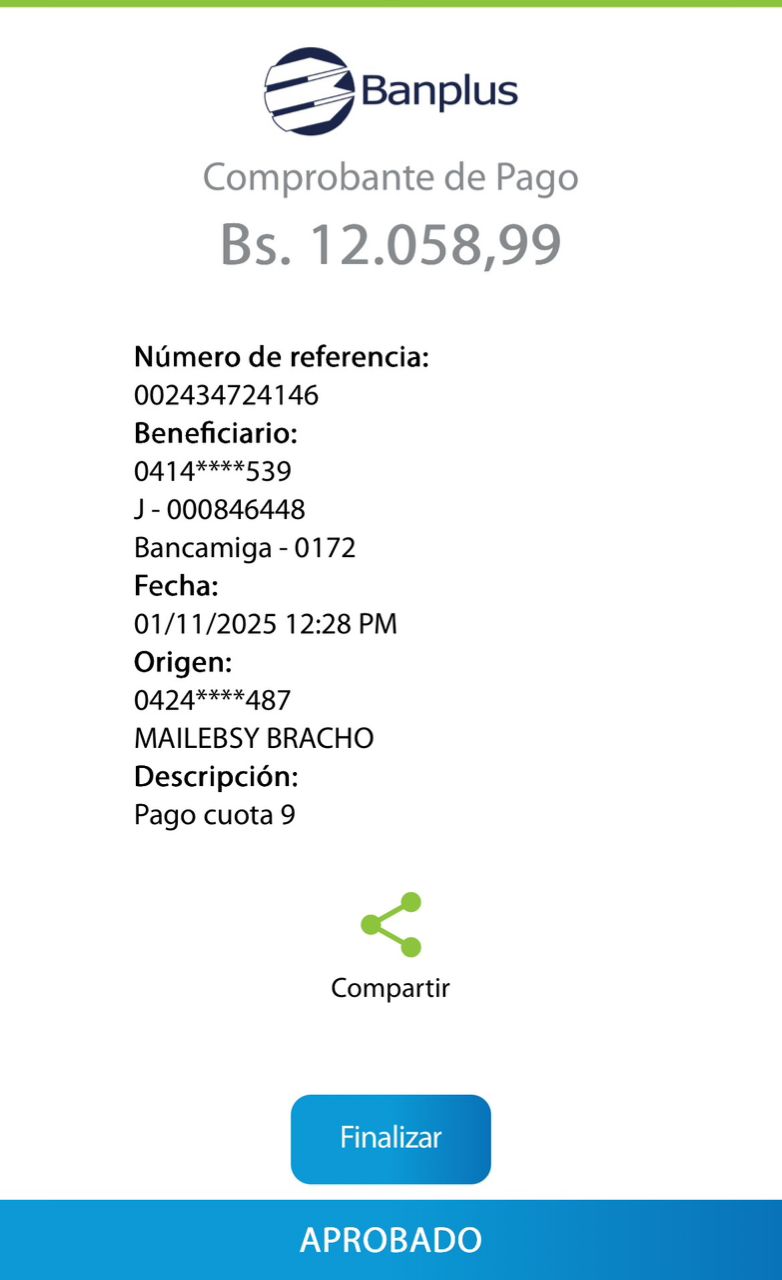Tap the Finalizar button
Viewport: 782px width, 1280px height.
point(391,1139)
